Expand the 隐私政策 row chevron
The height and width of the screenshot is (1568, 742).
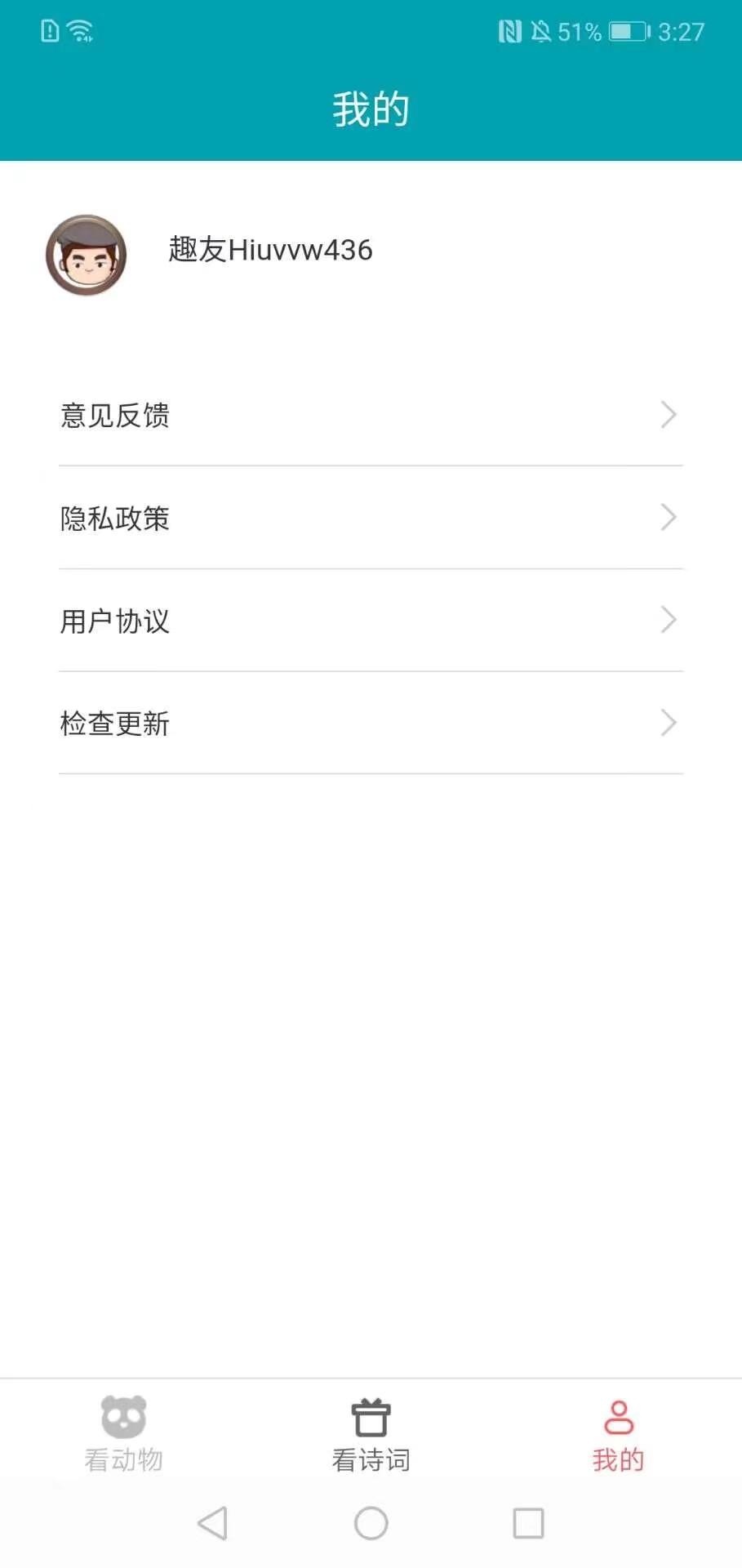point(669,518)
